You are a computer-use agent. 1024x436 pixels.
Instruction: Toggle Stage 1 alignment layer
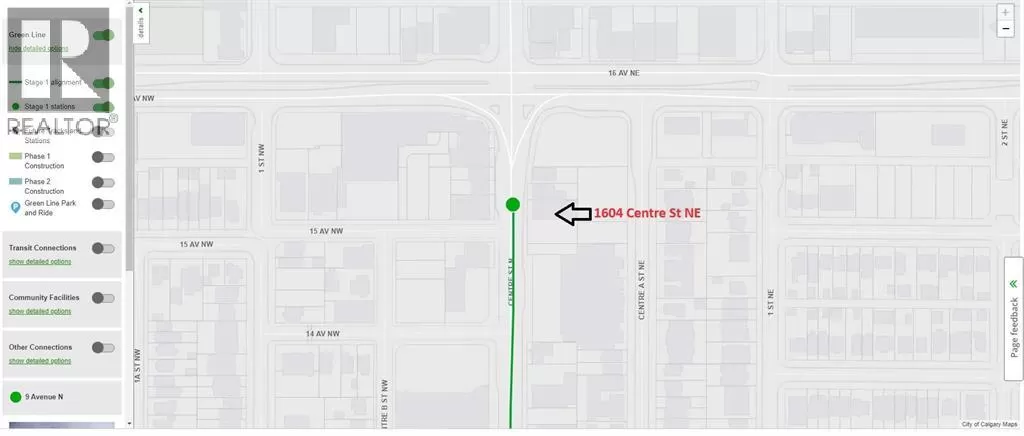point(103,84)
